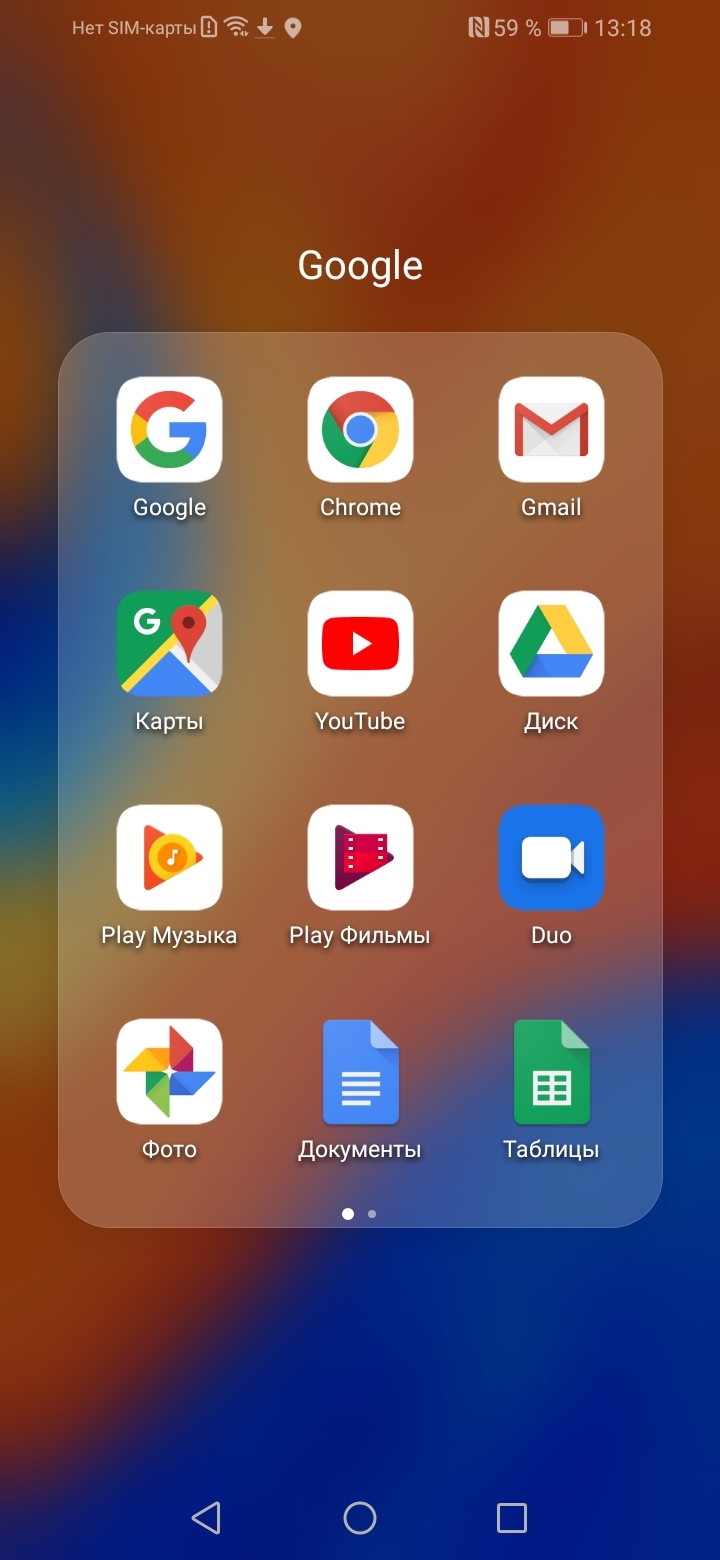Switch to the second folder page dot

[371, 1214]
